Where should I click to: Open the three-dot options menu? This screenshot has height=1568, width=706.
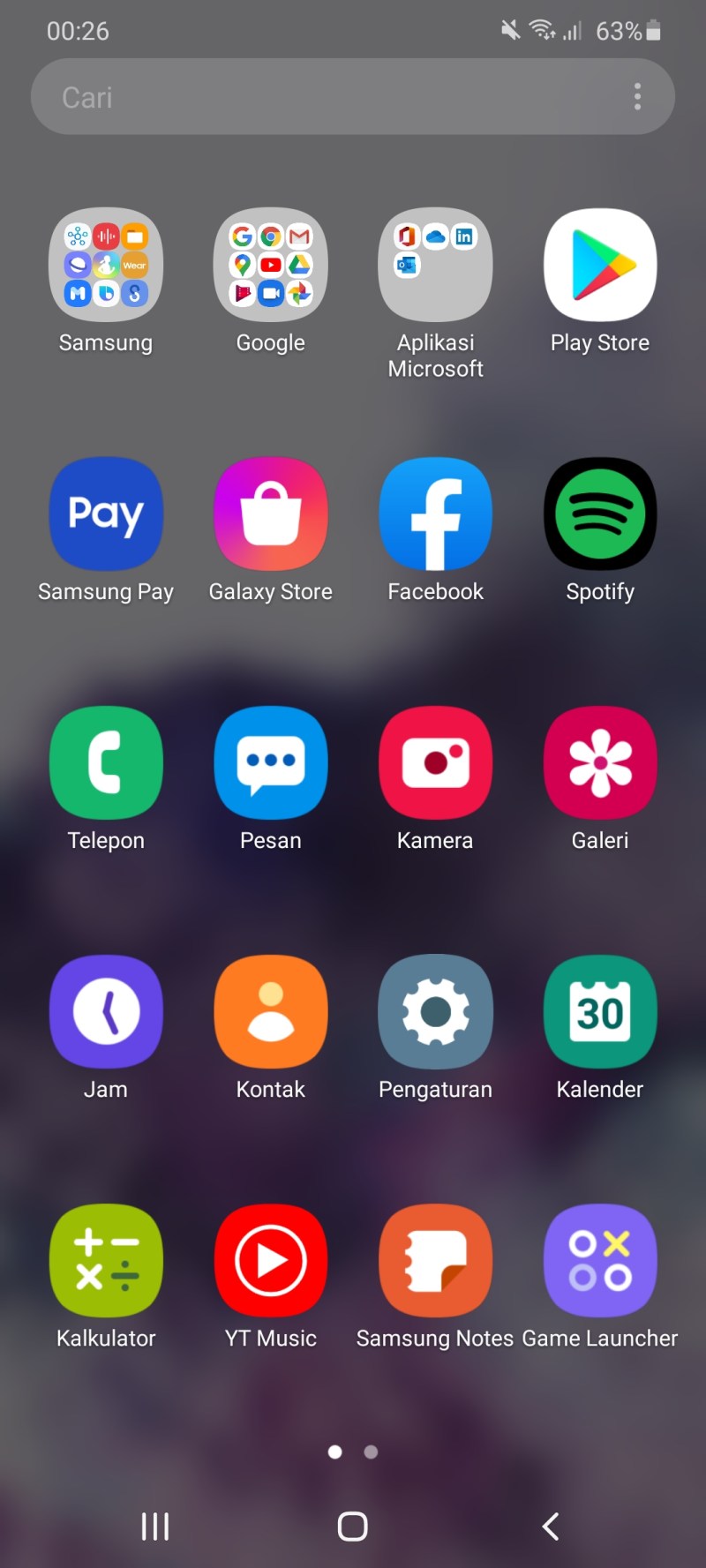coord(637,97)
